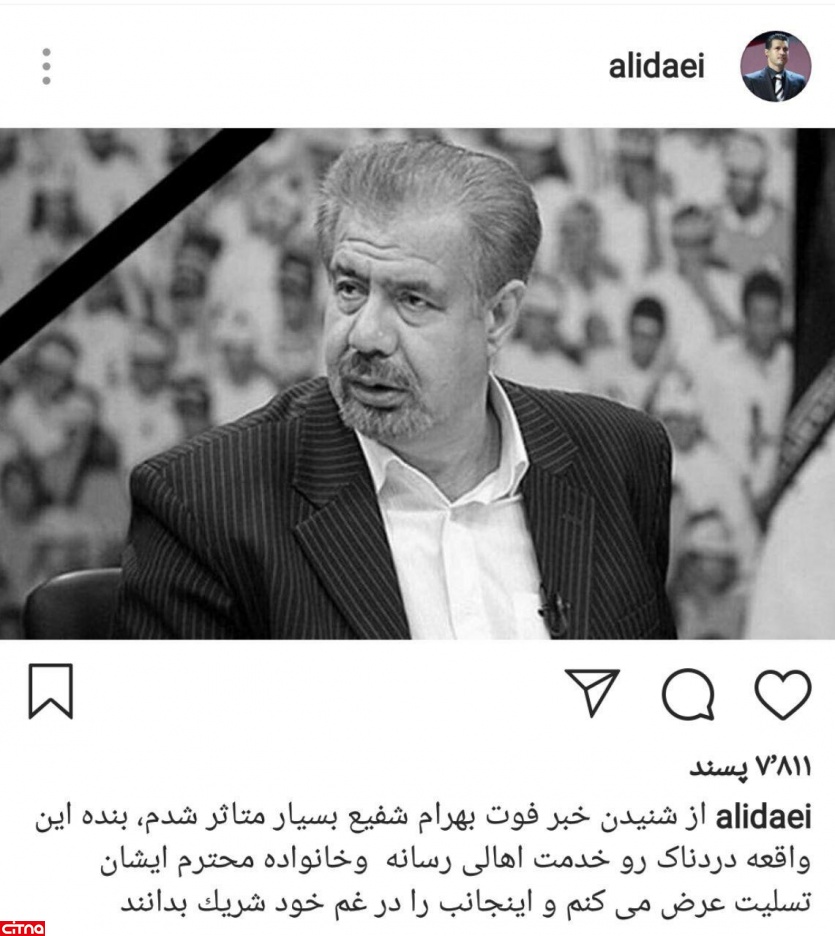835x936 pixels.
Task: Share the post via paper plane
Action: (x=593, y=691)
